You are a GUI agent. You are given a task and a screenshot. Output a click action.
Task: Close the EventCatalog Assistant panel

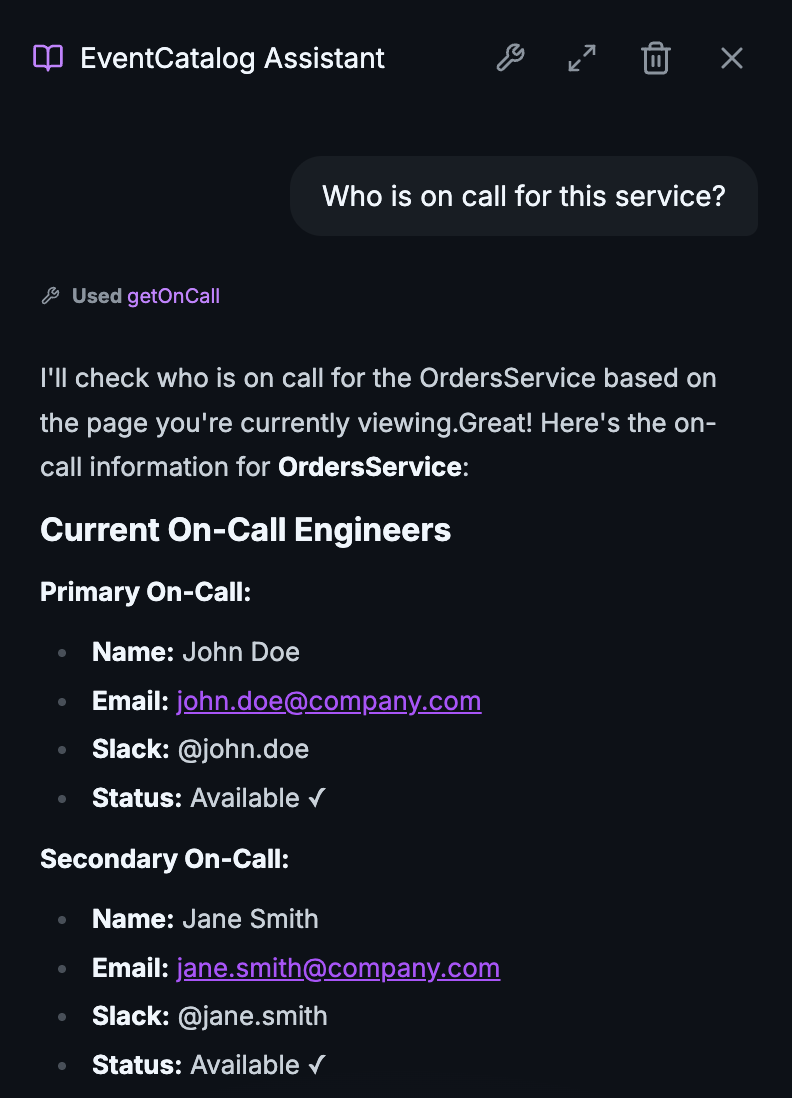point(732,58)
